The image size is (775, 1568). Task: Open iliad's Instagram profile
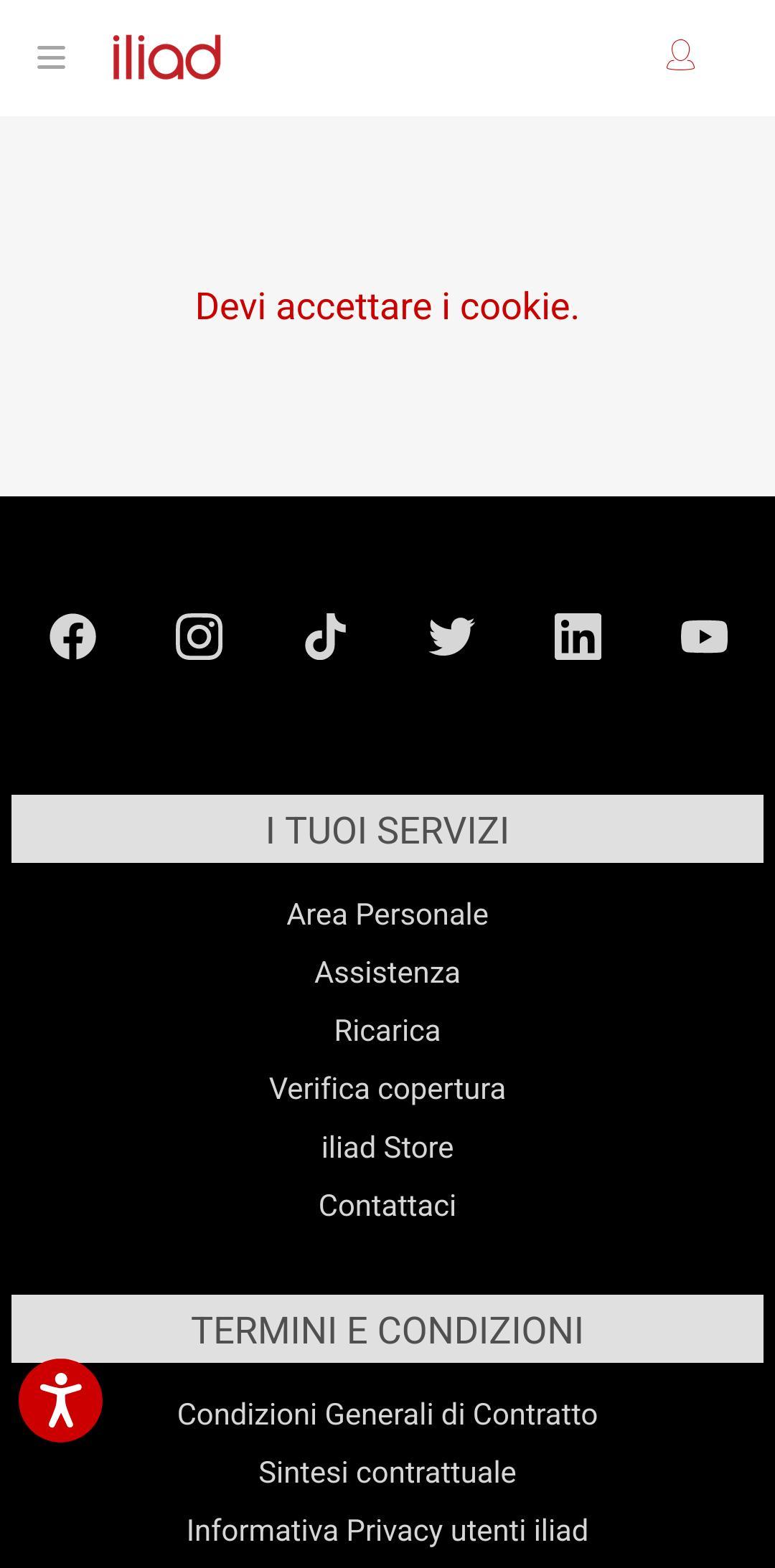[x=199, y=636]
